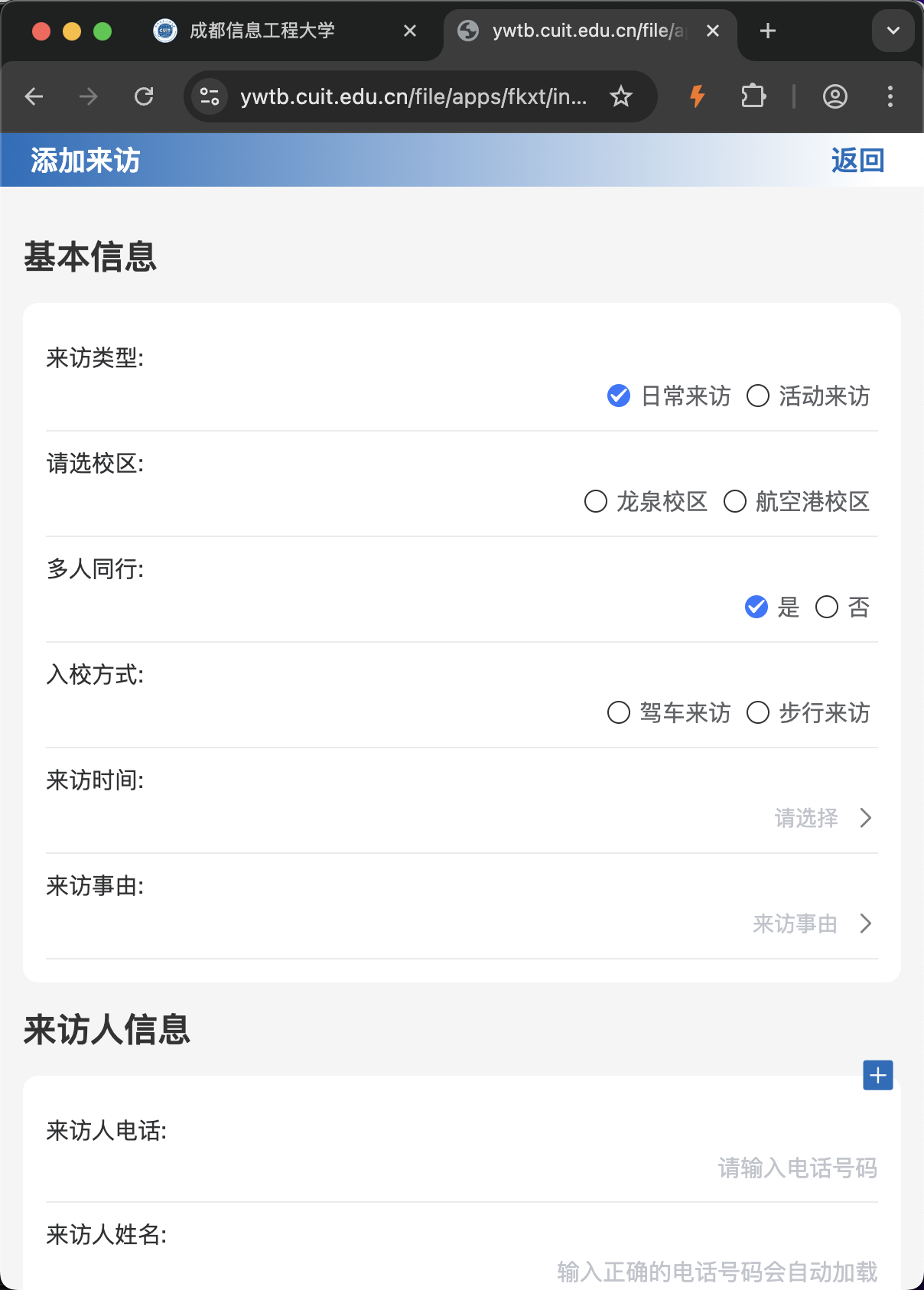Reload the page in browser
Image resolution: width=924 pixels, height=1290 pixels.
coord(144,96)
